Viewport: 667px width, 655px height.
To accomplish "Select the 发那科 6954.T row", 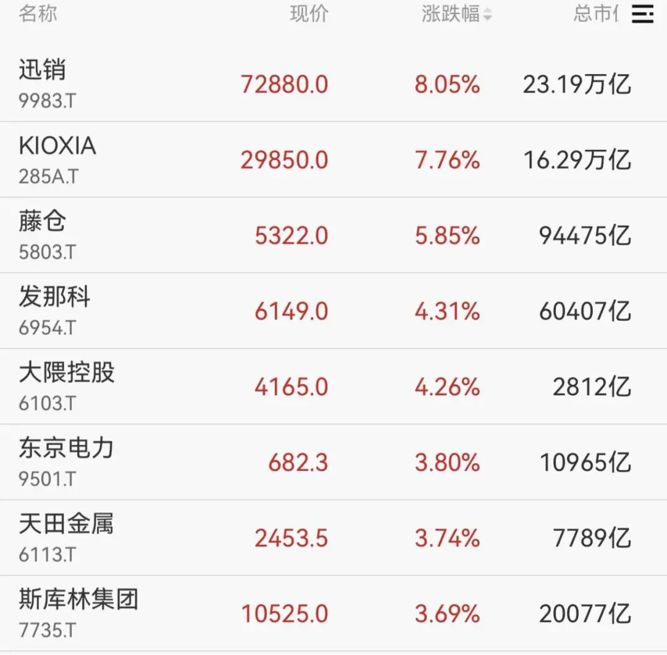I will pyautogui.click(x=55, y=310).
